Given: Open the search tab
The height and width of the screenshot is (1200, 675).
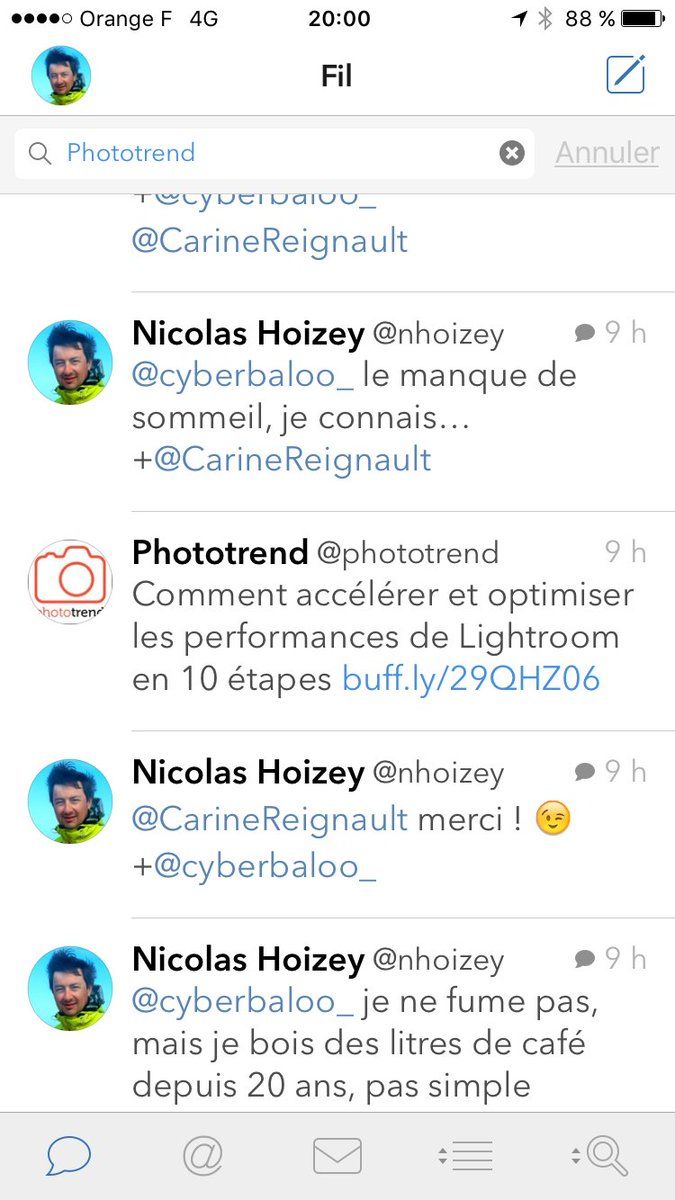Looking at the screenshot, I should click(603, 1157).
